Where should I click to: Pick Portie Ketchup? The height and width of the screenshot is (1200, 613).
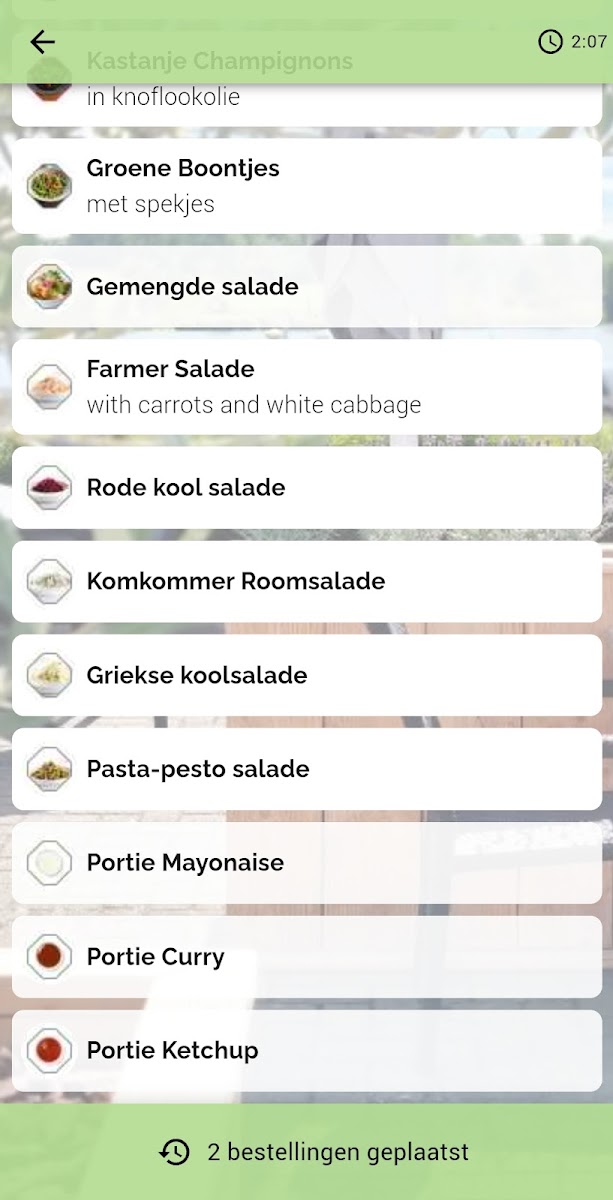tap(306, 1051)
